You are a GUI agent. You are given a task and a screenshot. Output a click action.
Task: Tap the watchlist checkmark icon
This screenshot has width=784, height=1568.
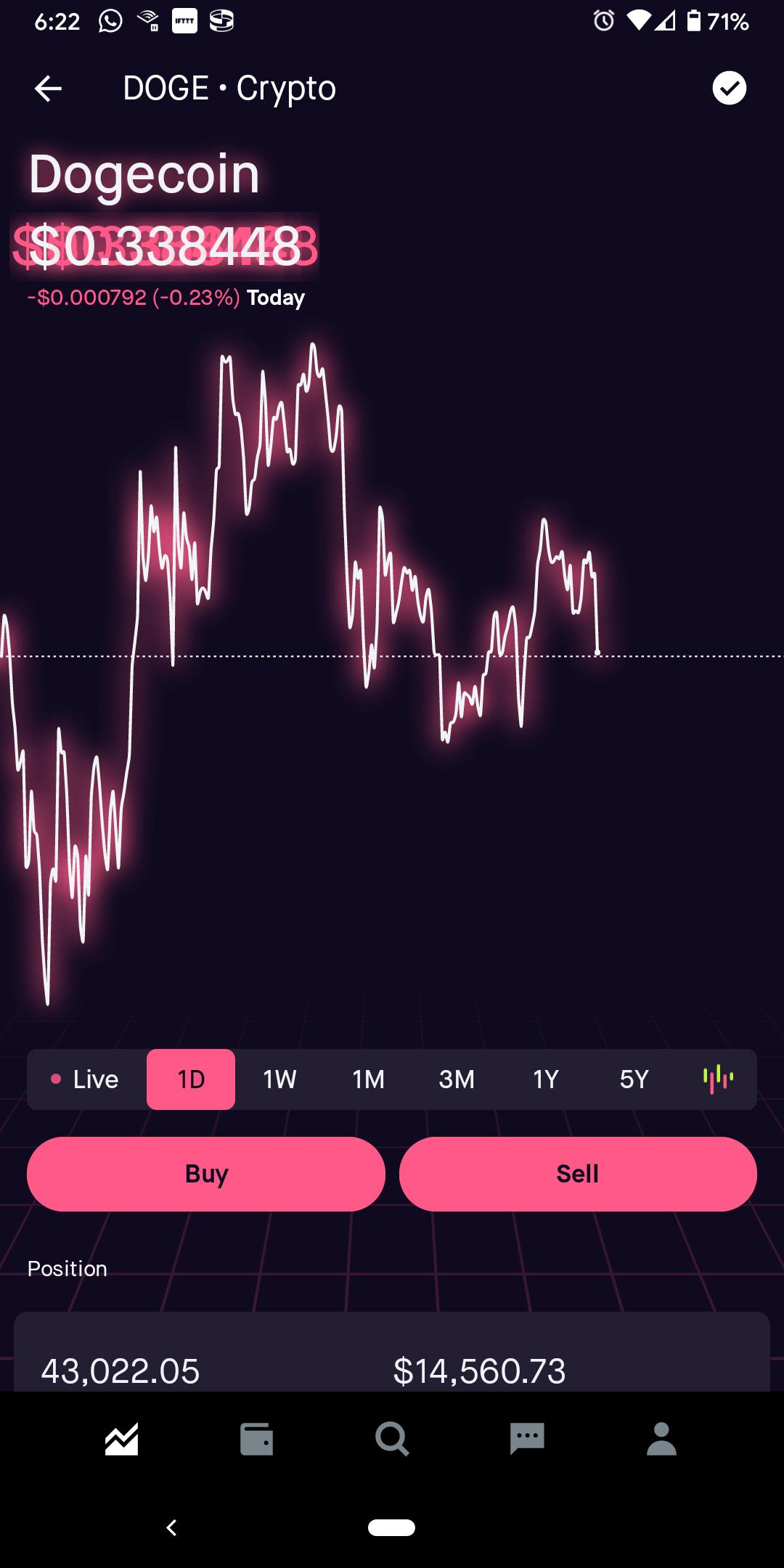(729, 89)
